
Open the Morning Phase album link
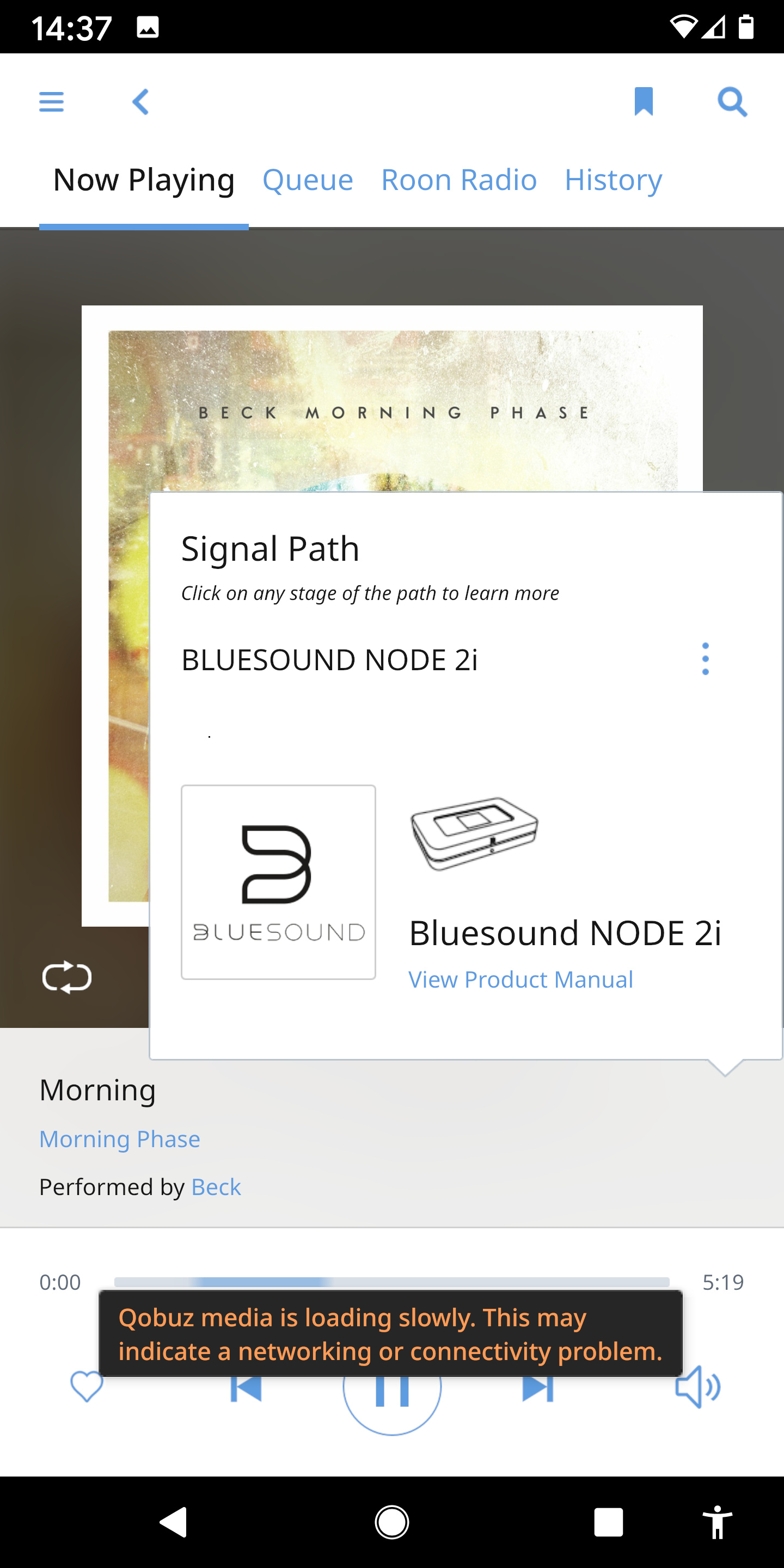point(120,1139)
